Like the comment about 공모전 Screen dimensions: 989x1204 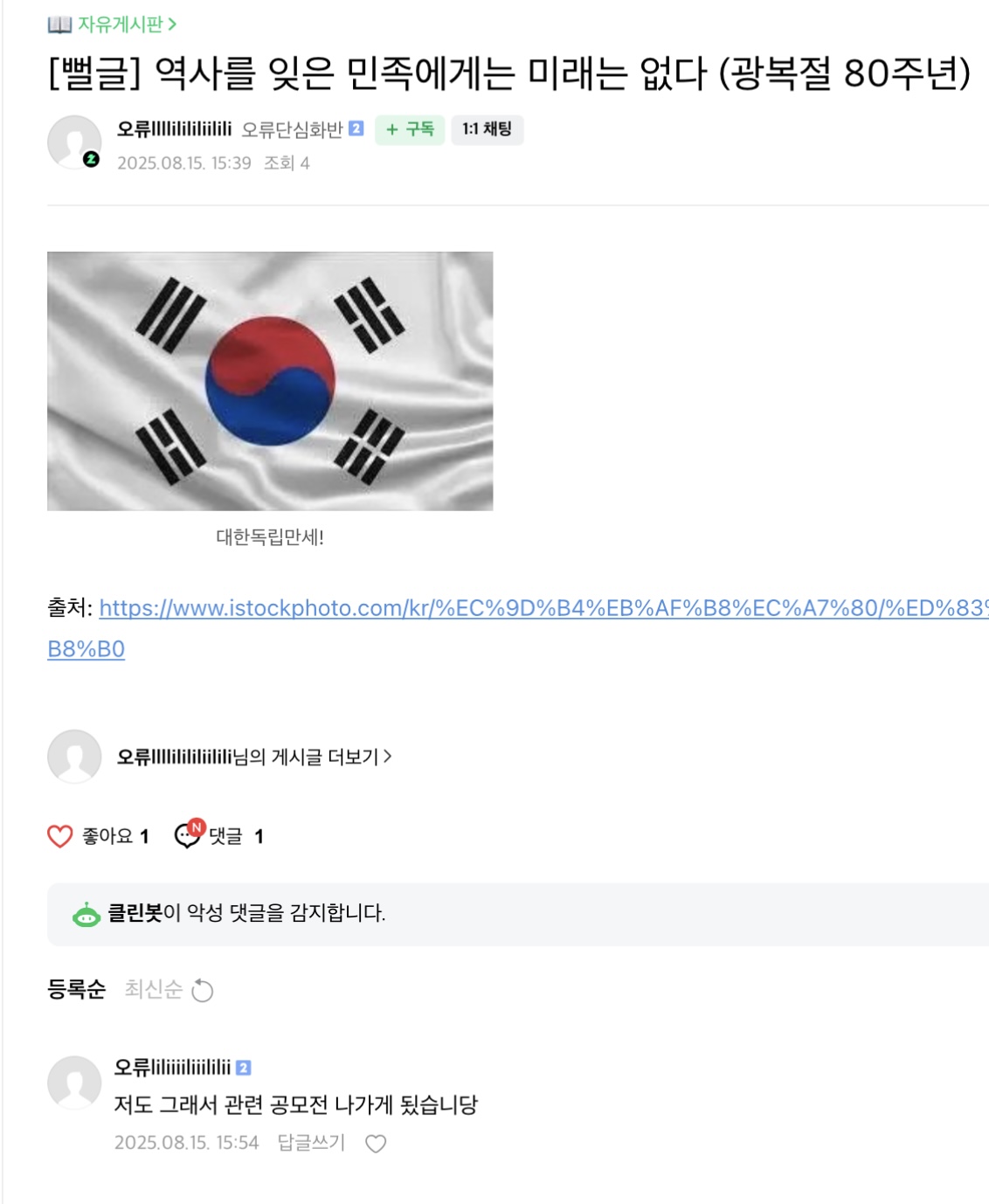(376, 1144)
